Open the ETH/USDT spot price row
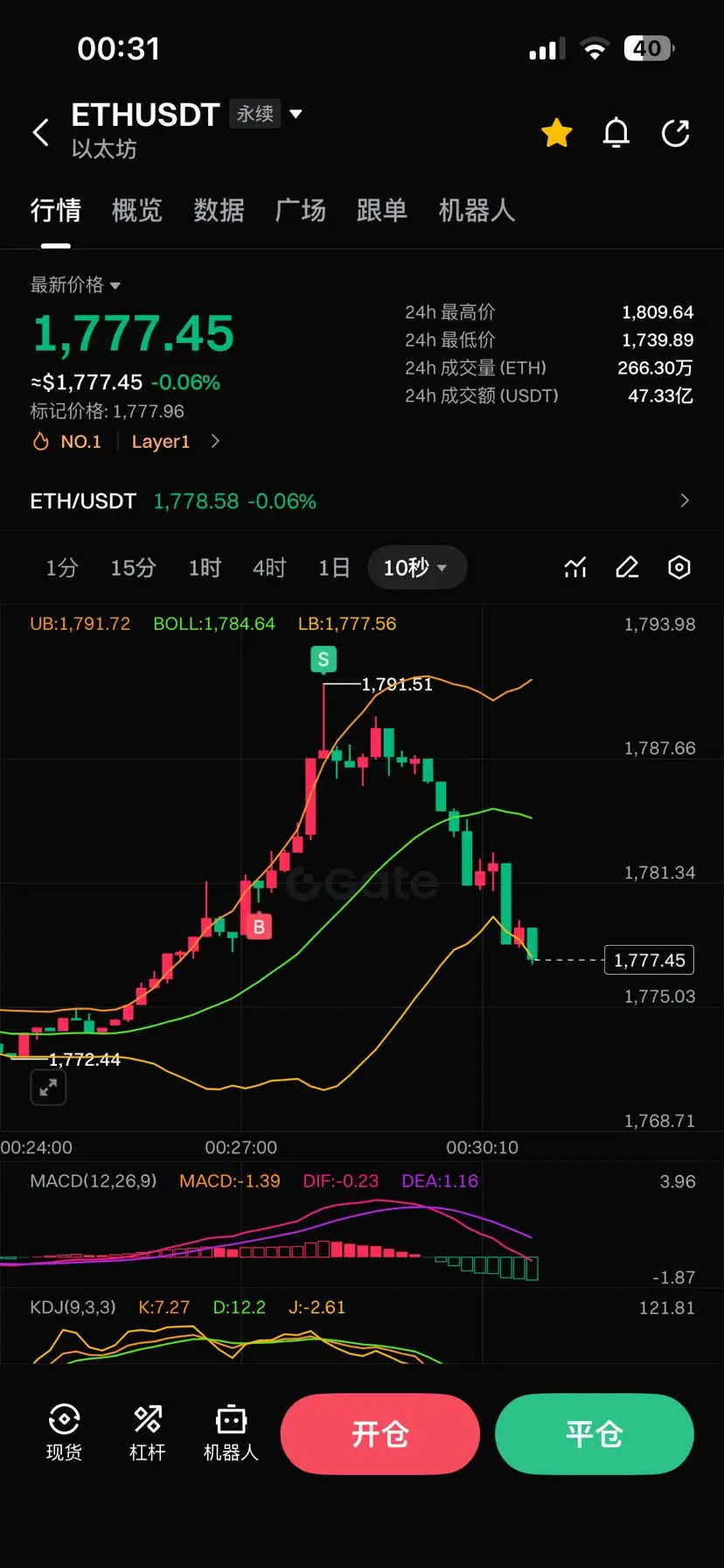The image size is (724, 1568). 362,501
